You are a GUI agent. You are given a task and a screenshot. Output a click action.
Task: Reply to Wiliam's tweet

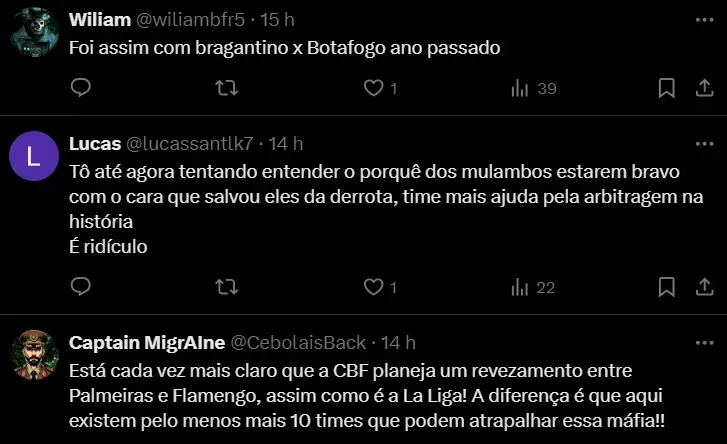(x=81, y=89)
